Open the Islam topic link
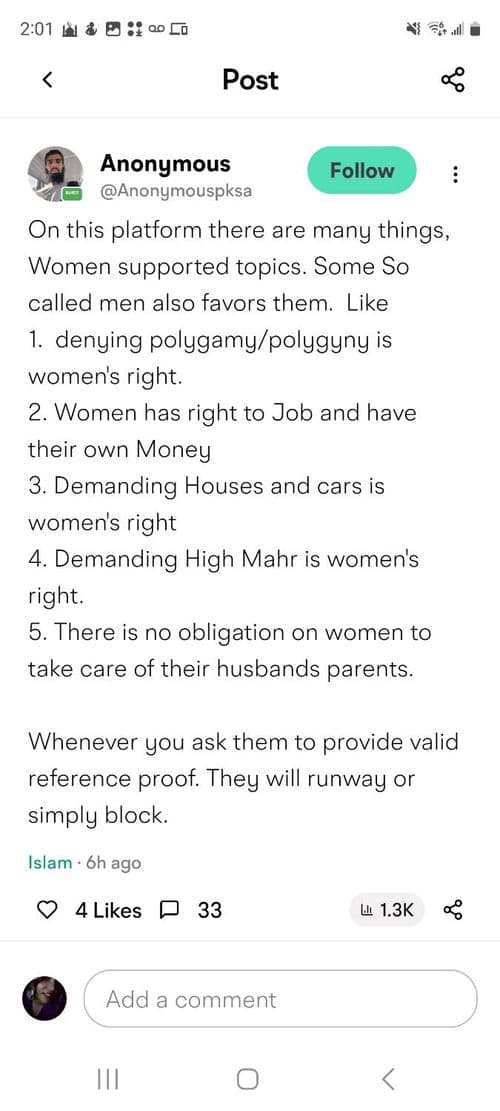The image size is (500, 1111). click(50, 863)
